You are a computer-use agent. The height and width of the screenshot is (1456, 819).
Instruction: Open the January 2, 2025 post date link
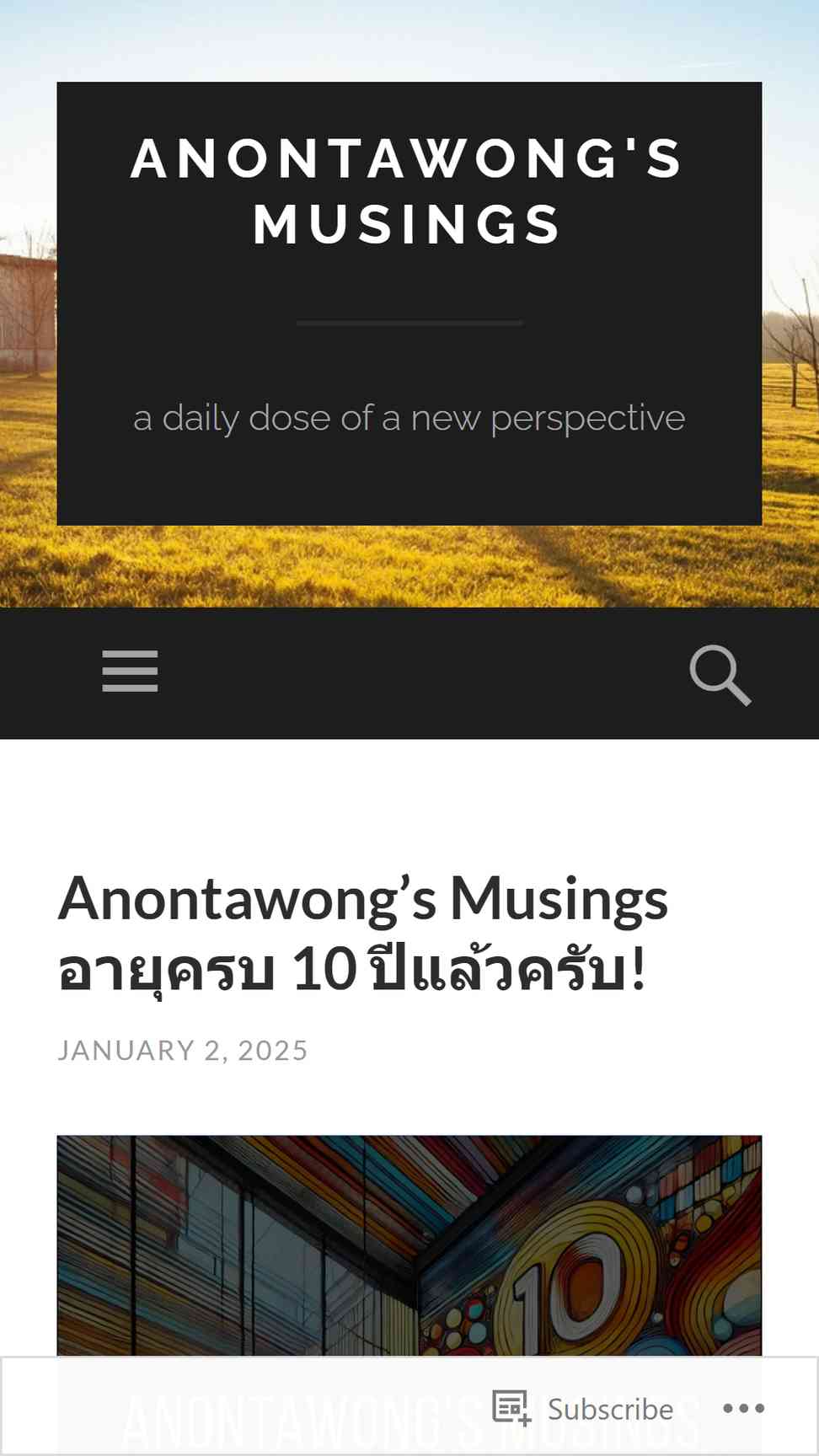[183, 1050]
